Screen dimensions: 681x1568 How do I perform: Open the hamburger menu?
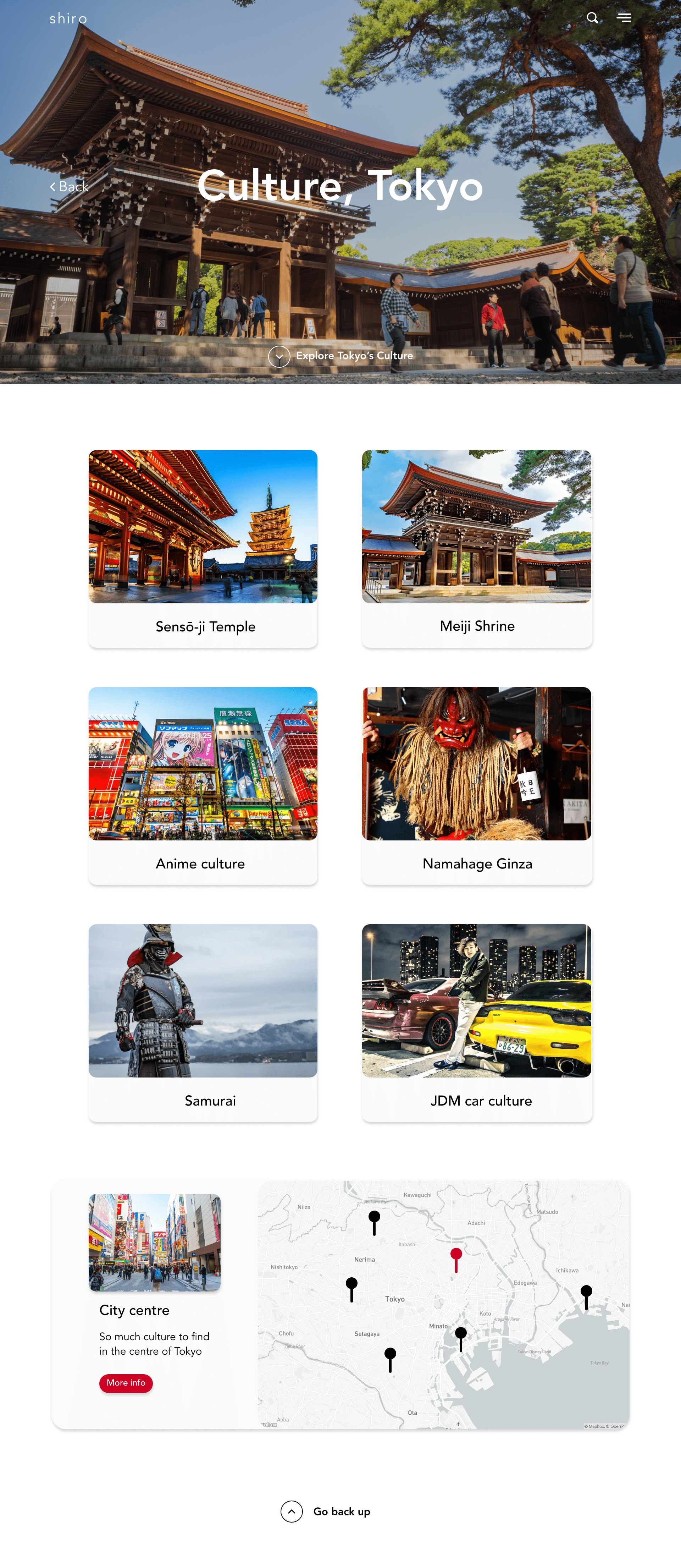pos(623,18)
